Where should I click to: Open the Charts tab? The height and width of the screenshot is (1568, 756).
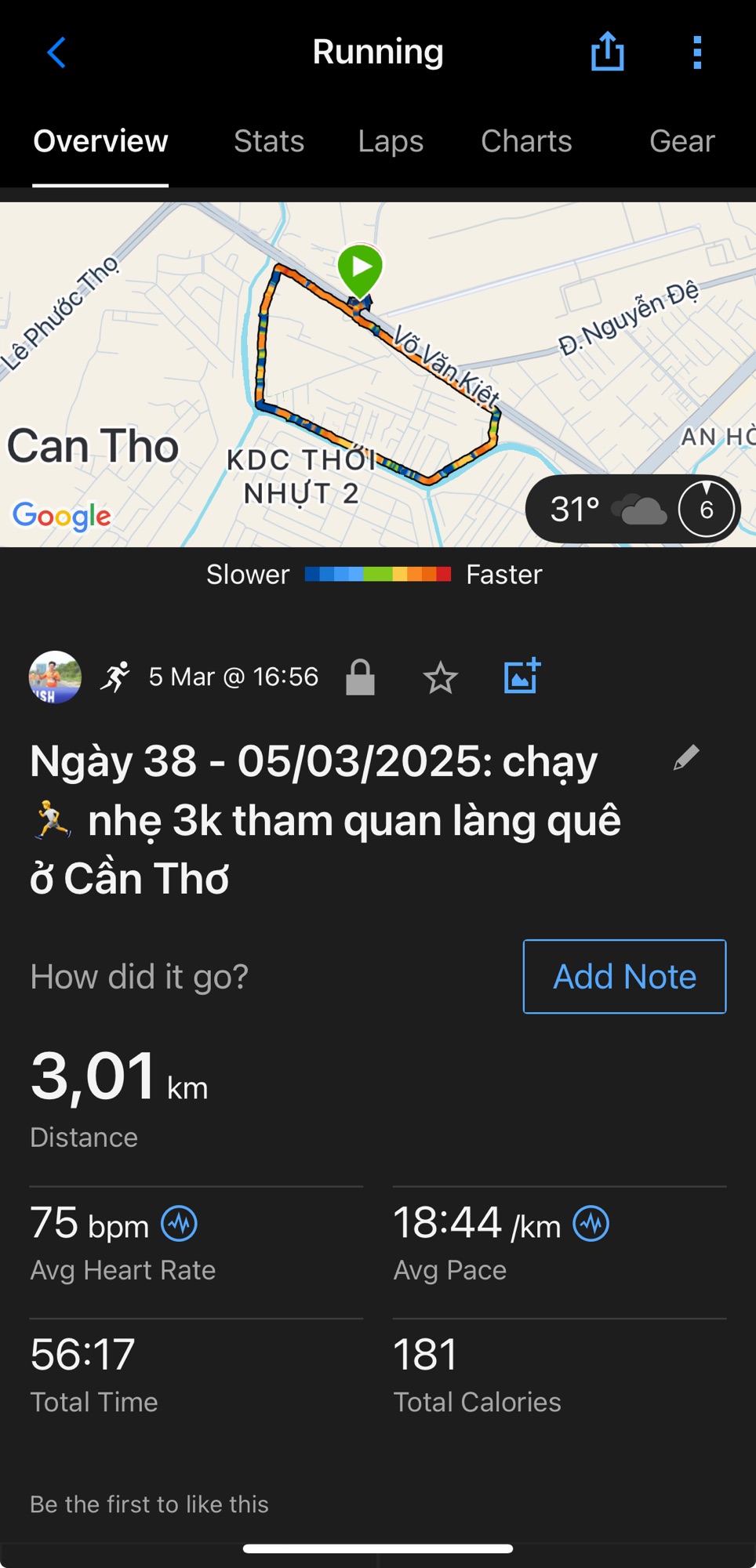click(x=526, y=142)
